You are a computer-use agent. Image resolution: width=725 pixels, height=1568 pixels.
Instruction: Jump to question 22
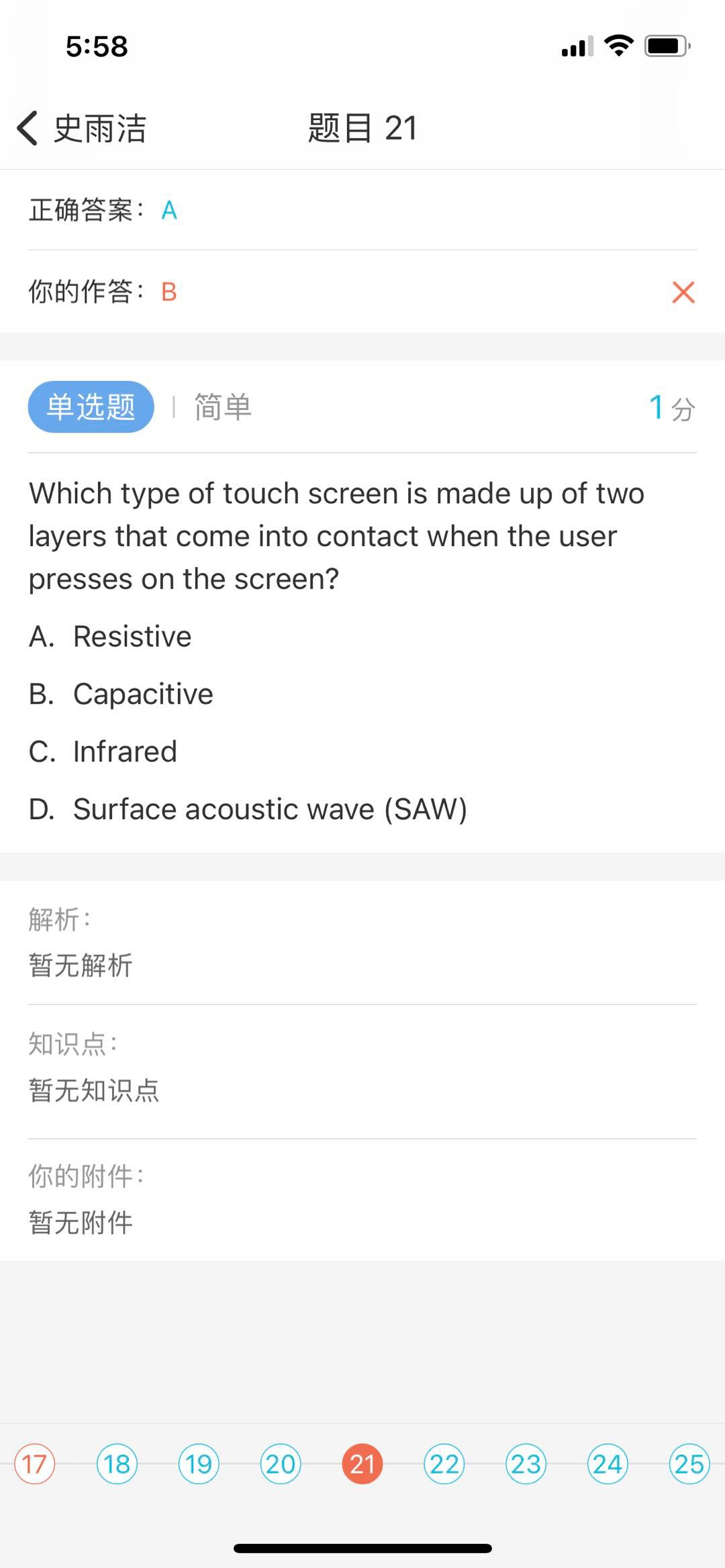444,1463
